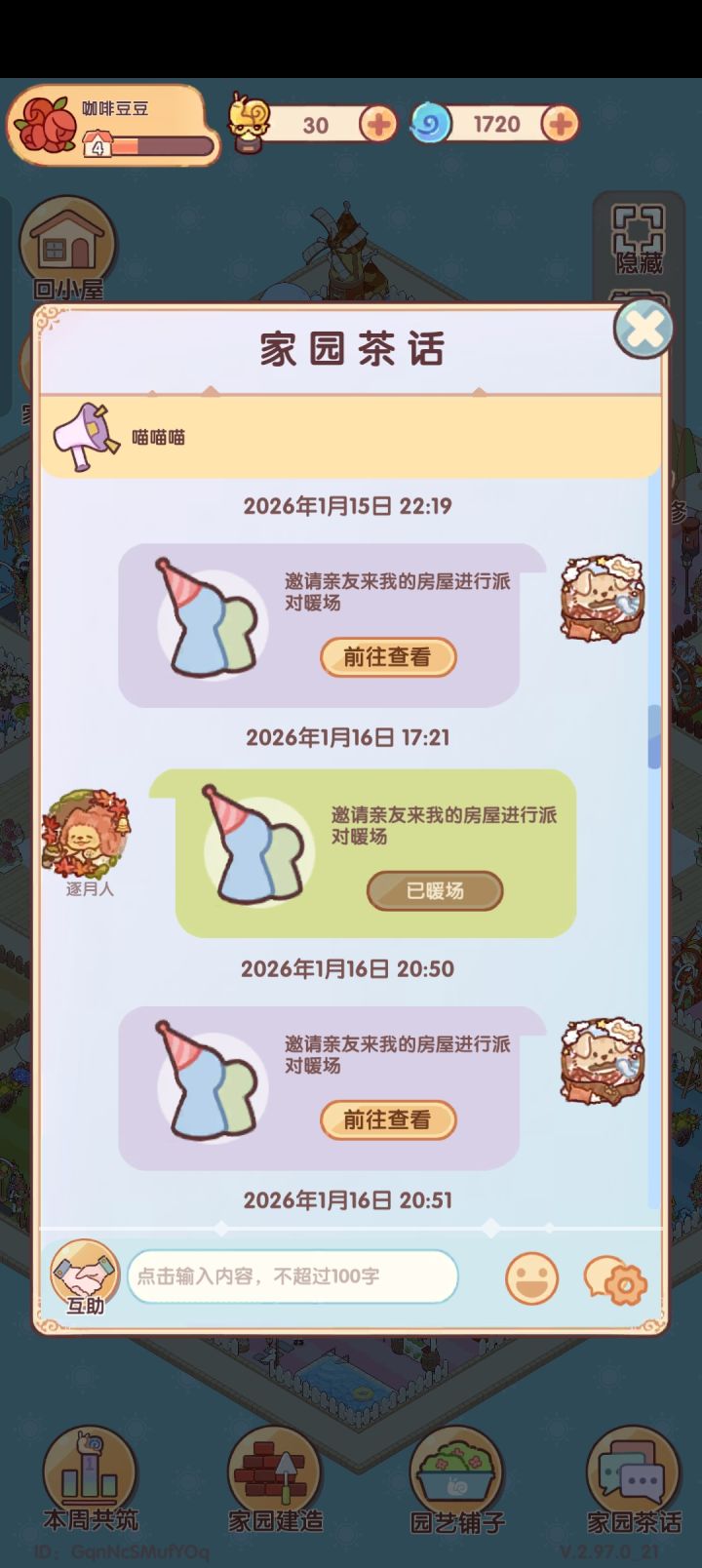Click the chat input field
Viewport: 702px width, 1568px height.
point(292,1276)
